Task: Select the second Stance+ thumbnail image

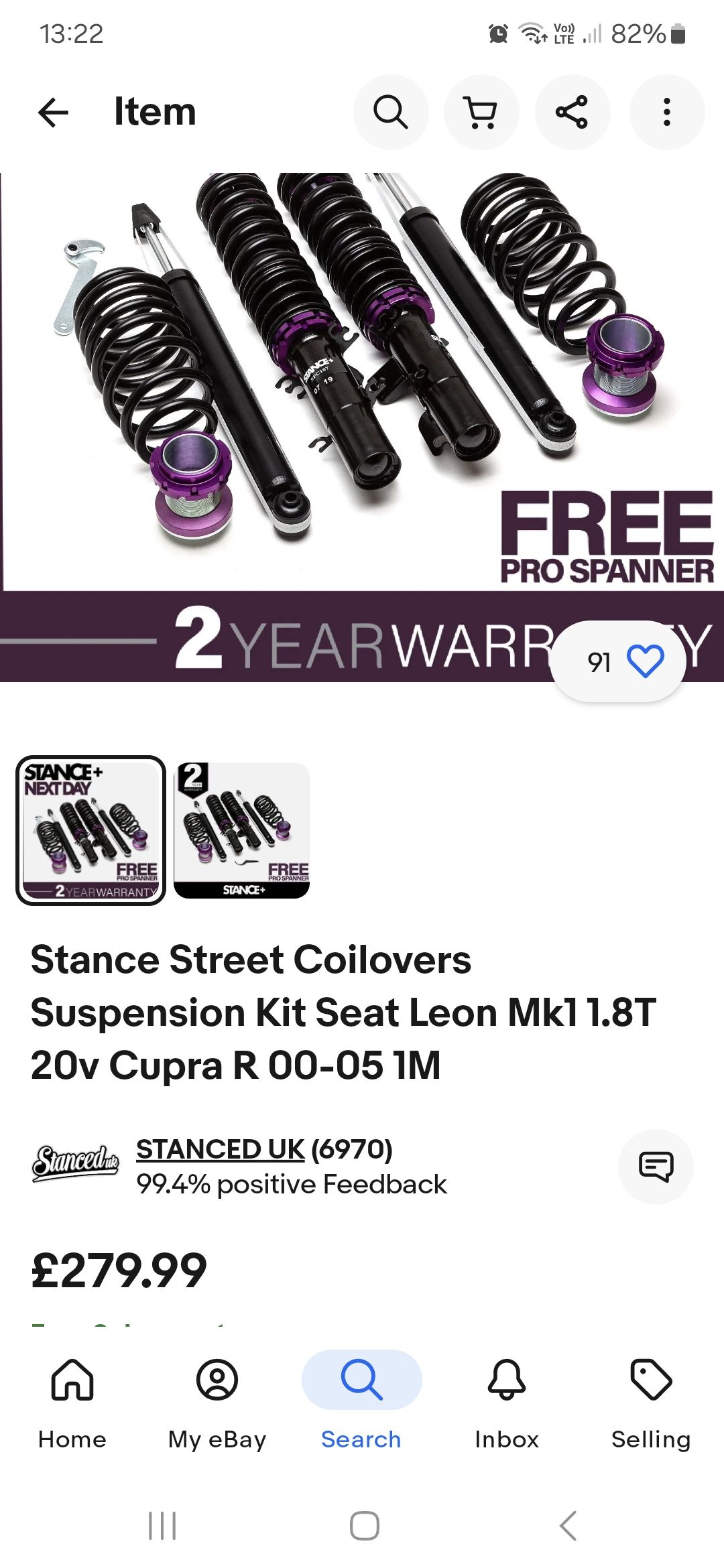Action: pos(241,830)
